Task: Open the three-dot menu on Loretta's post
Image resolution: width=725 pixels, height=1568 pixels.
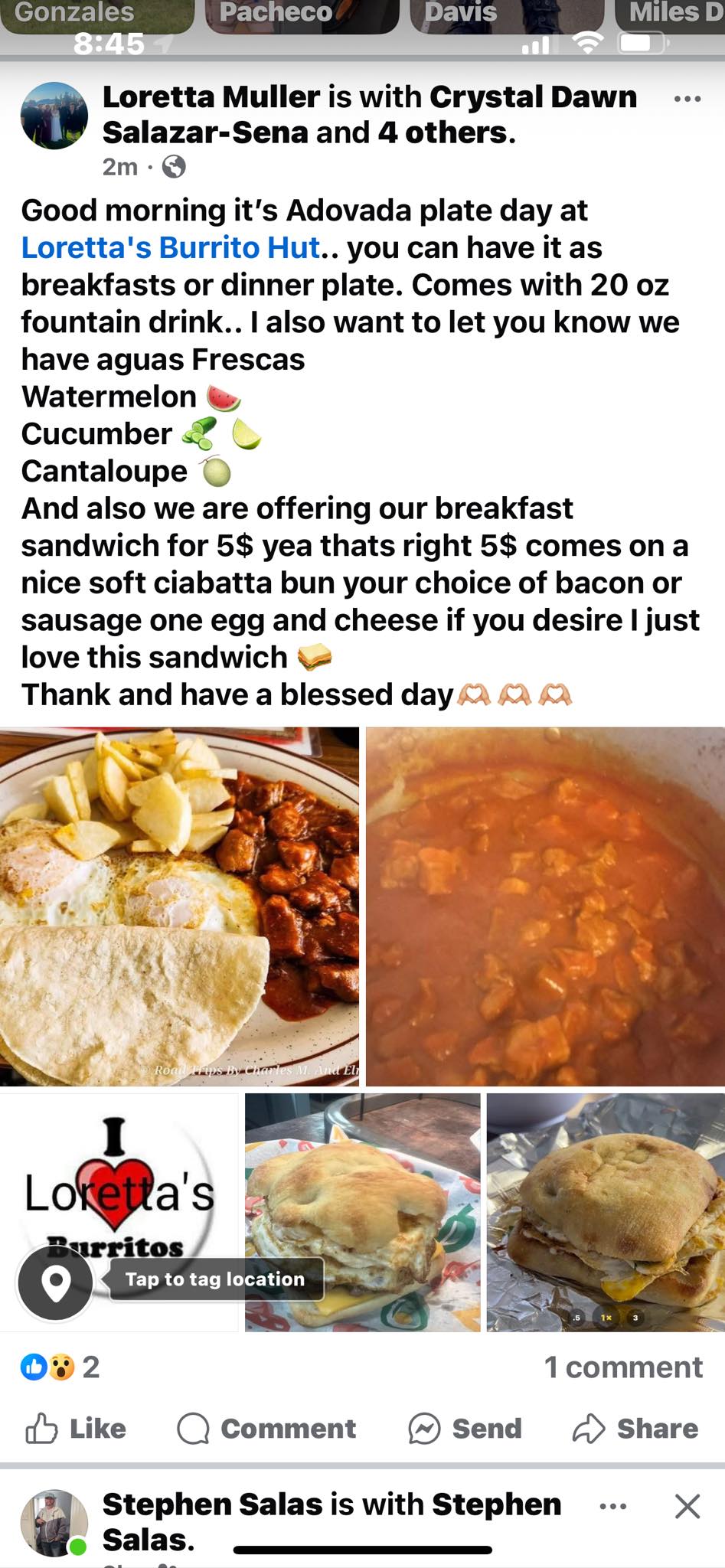Action: (688, 97)
